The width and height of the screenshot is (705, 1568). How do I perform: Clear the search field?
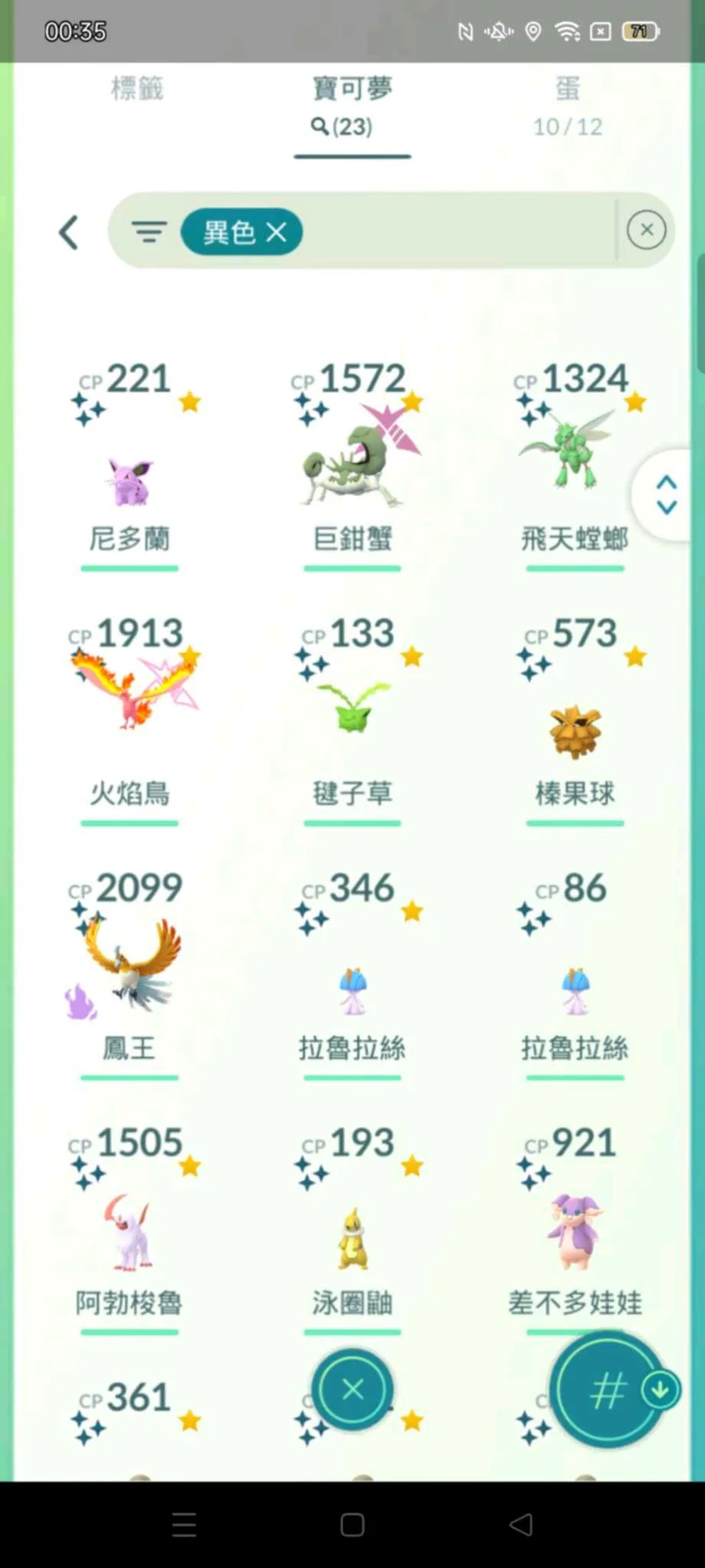click(x=646, y=230)
